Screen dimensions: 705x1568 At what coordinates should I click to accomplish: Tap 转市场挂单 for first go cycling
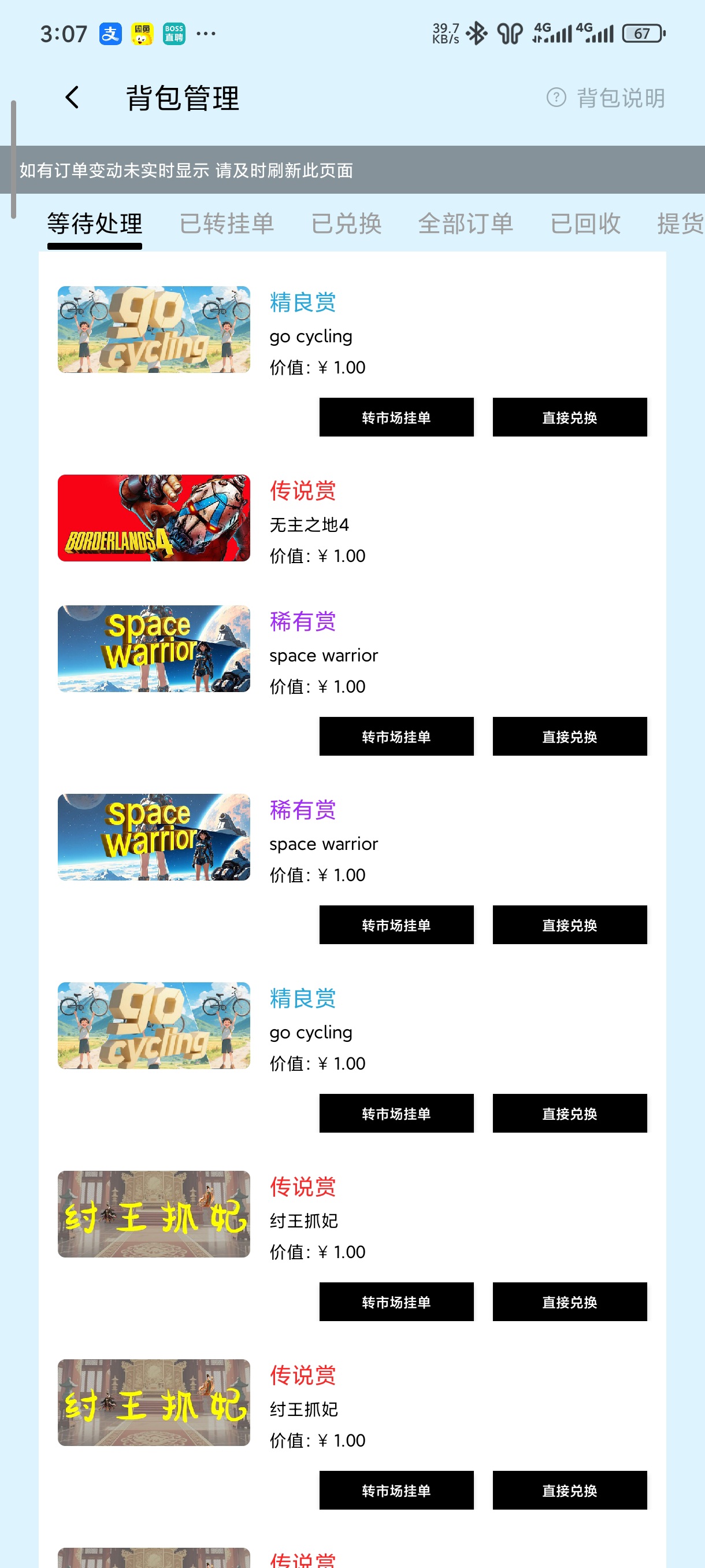pos(396,417)
